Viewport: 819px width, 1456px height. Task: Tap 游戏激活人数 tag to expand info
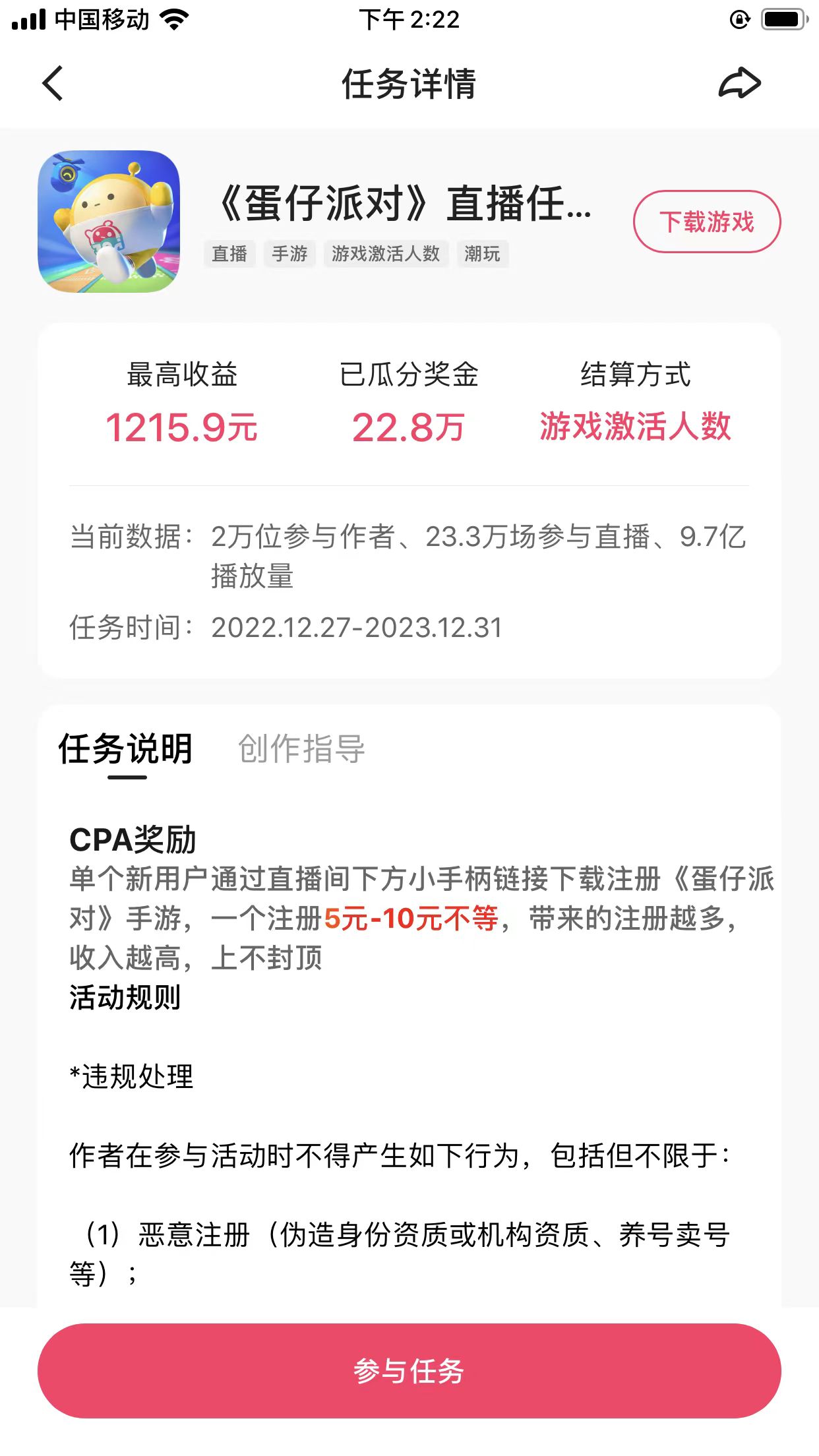386,255
